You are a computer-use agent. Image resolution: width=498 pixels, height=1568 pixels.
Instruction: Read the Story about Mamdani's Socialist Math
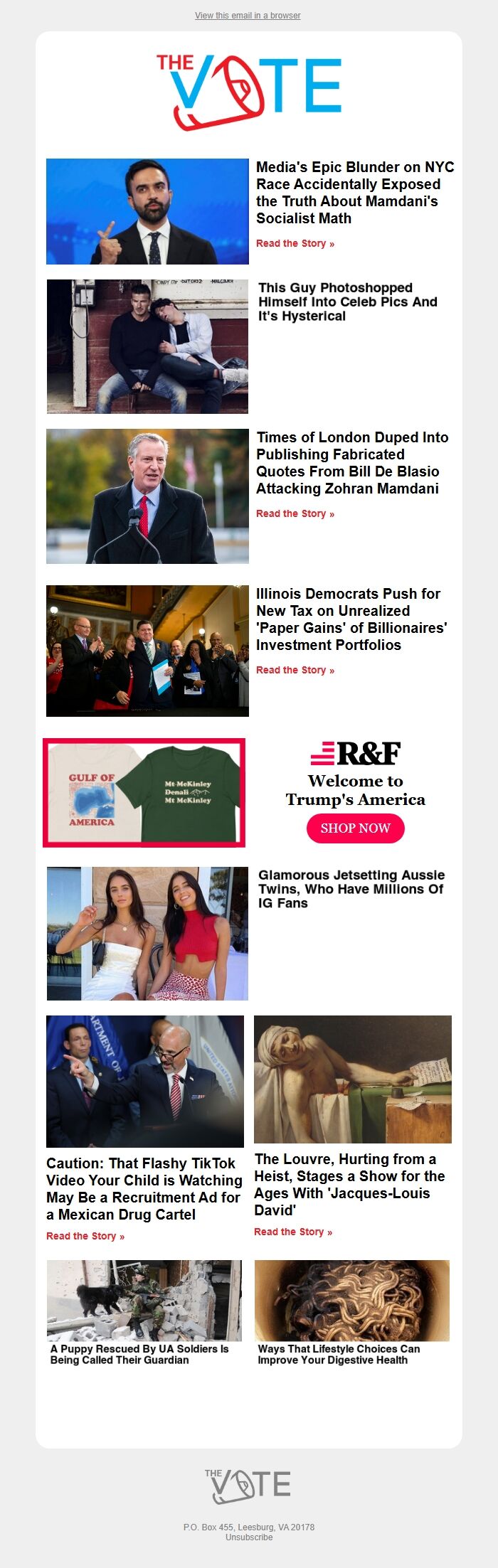point(295,243)
